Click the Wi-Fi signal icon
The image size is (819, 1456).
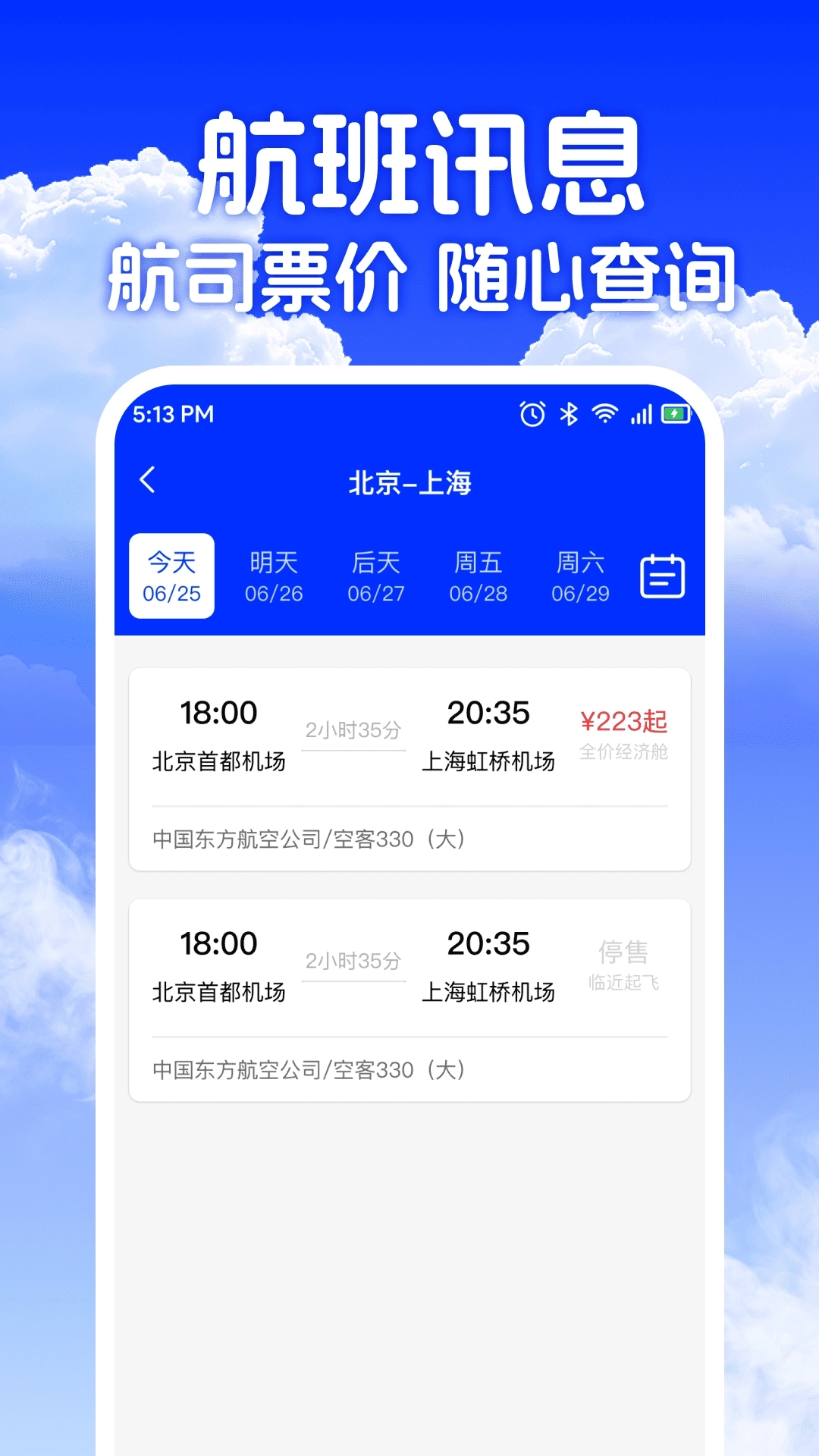tap(603, 414)
